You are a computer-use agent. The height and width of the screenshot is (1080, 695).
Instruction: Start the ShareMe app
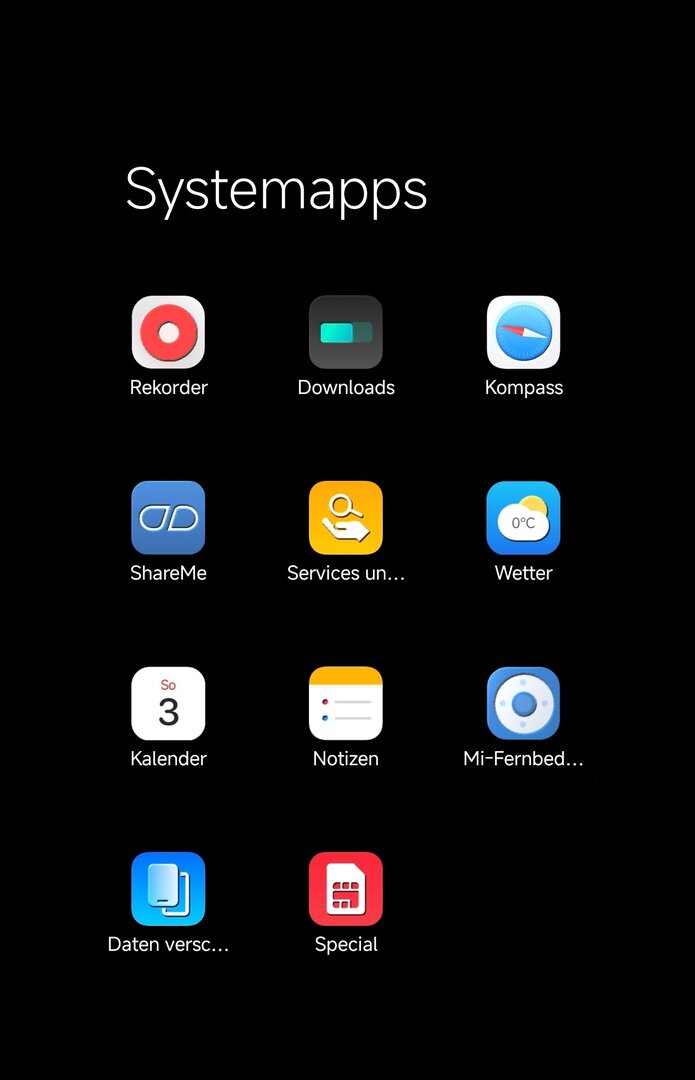[168, 518]
